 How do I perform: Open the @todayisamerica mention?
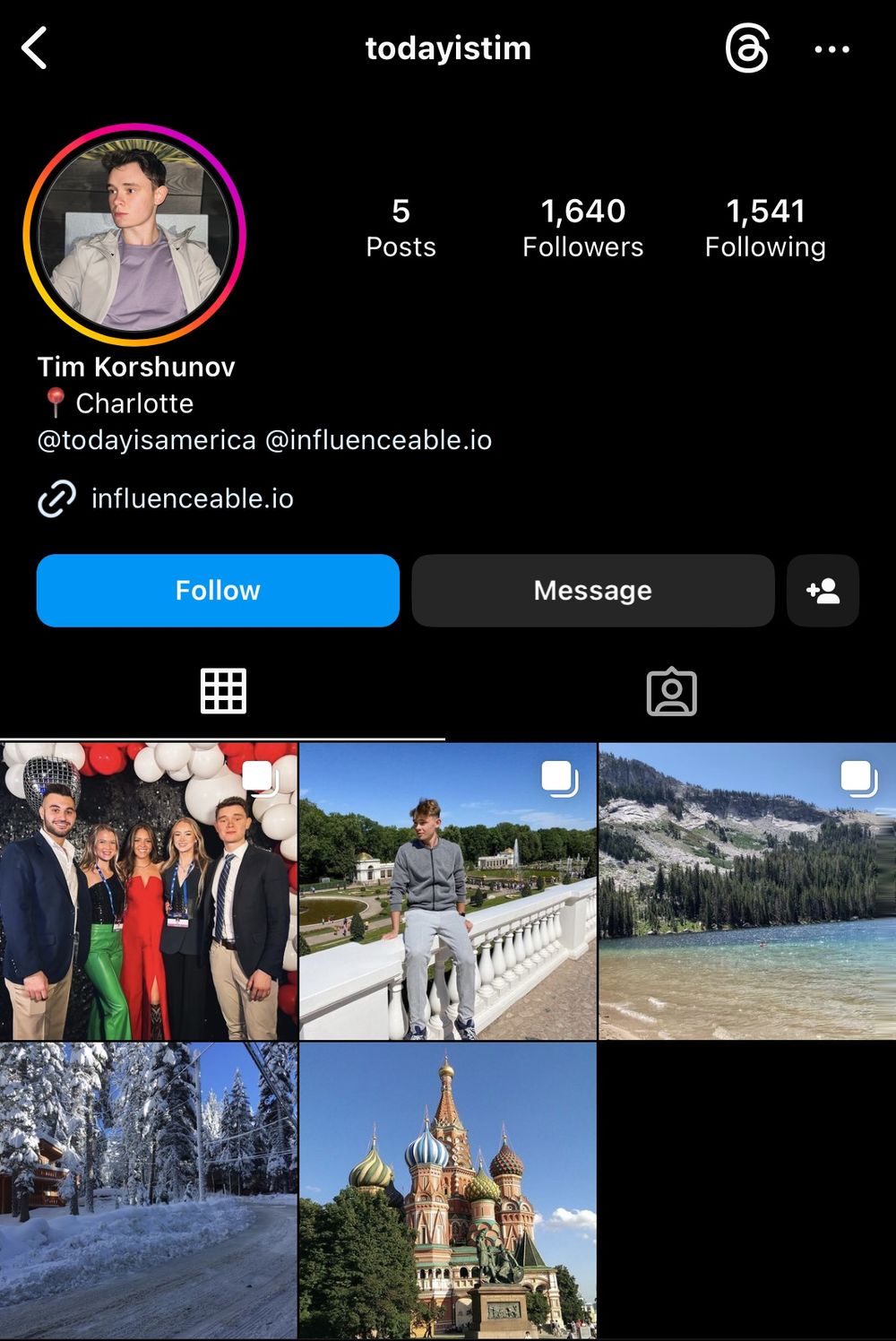(x=143, y=440)
